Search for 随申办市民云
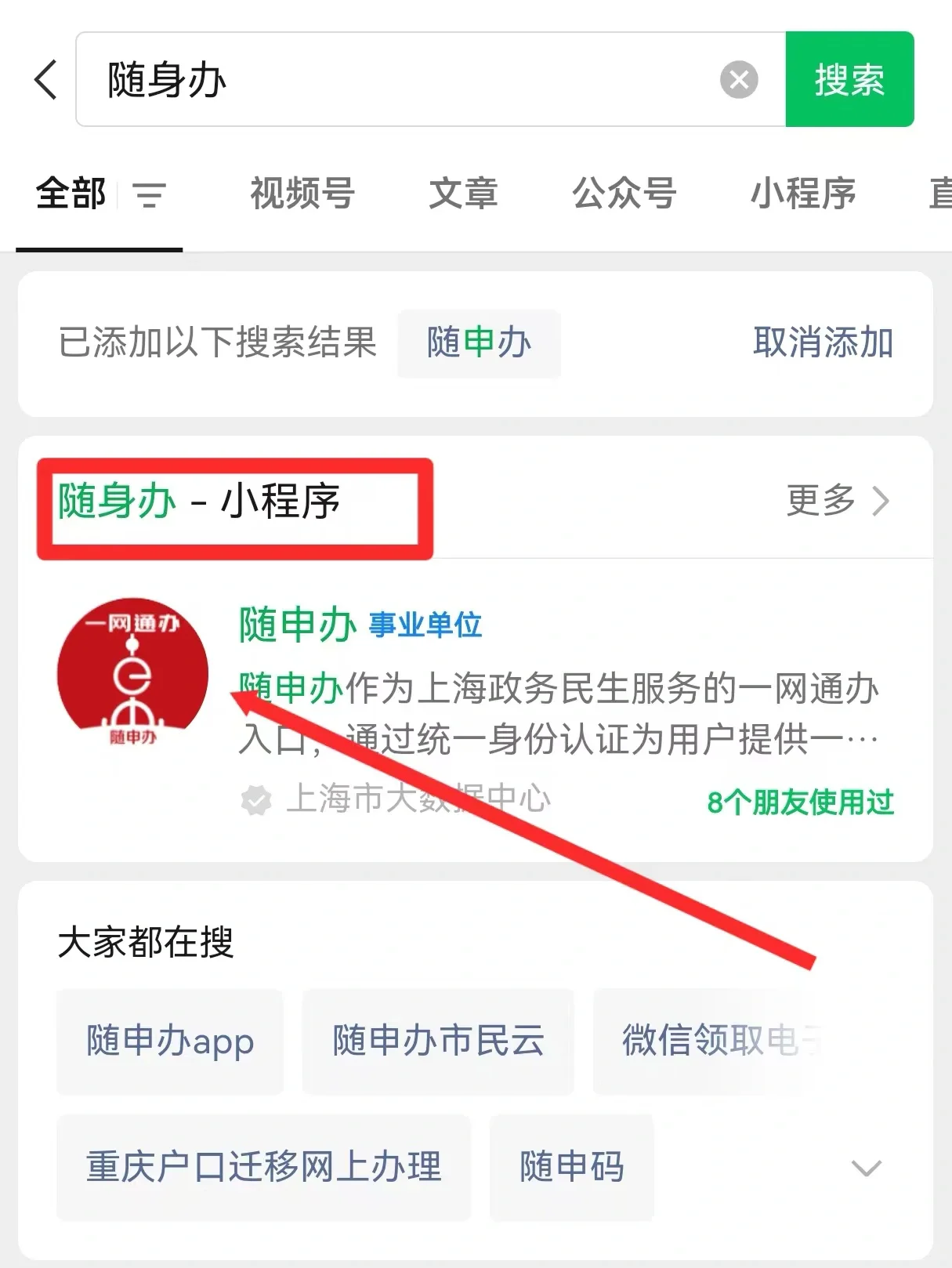The image size is (952, 1268). pyautogui.click(x=438, y=1041)
